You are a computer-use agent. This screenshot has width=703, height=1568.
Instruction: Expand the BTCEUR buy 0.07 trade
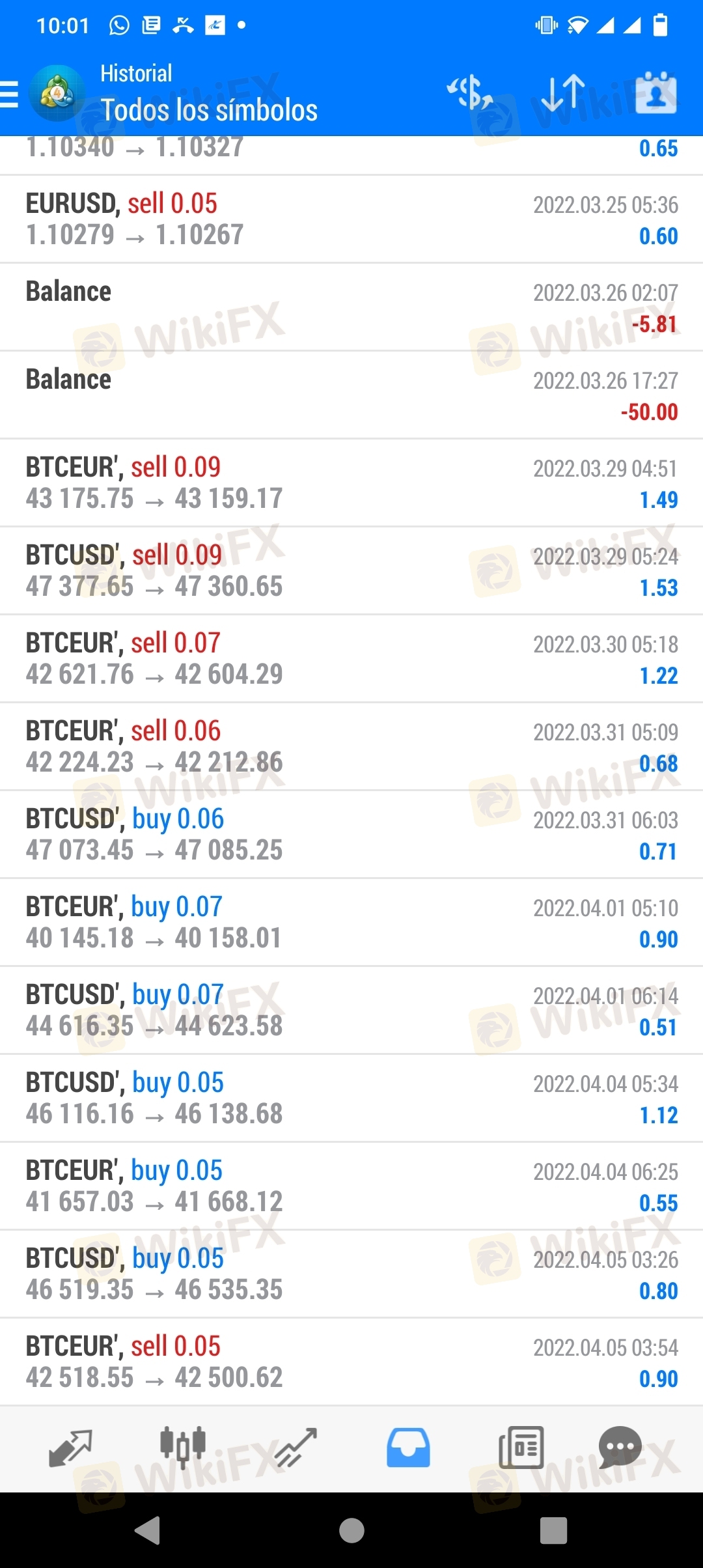[351, 923]
